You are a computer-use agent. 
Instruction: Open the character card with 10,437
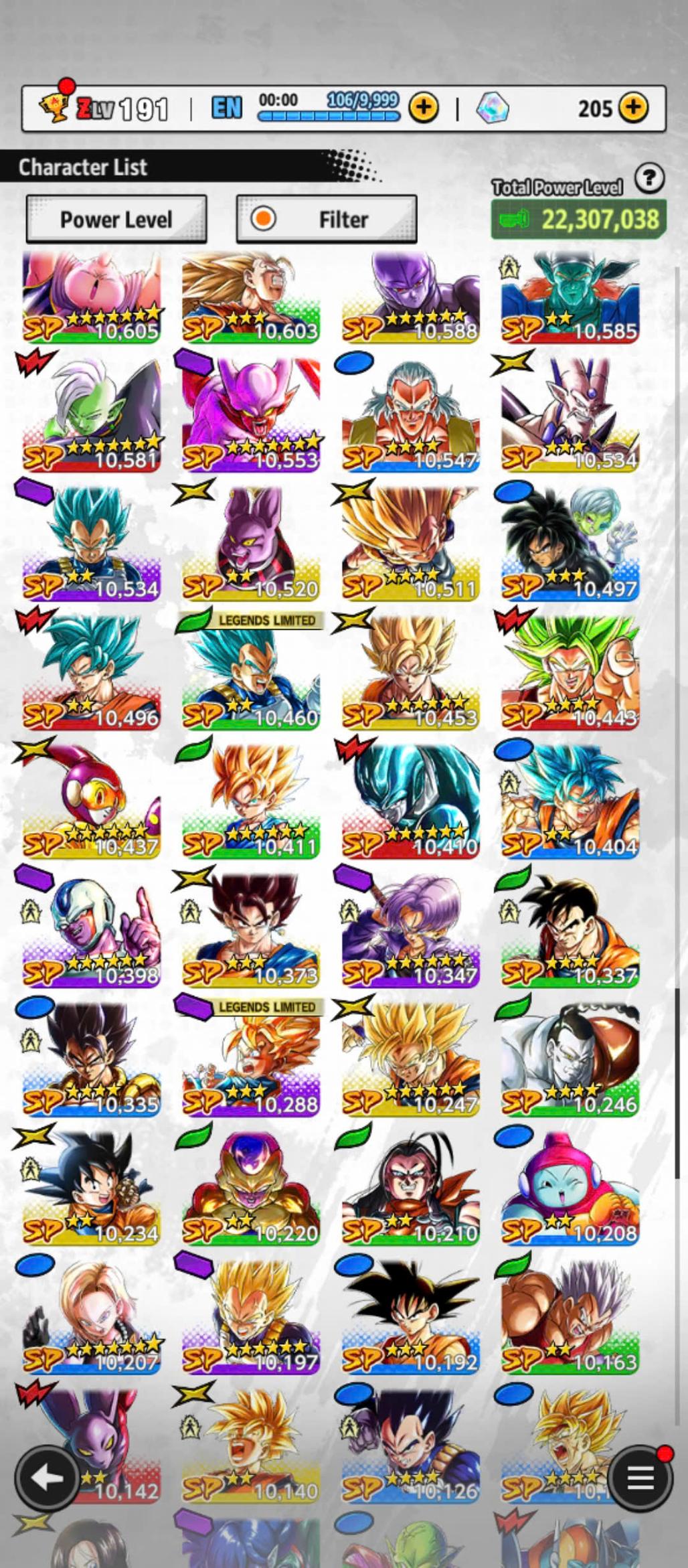tap(92, 803)
